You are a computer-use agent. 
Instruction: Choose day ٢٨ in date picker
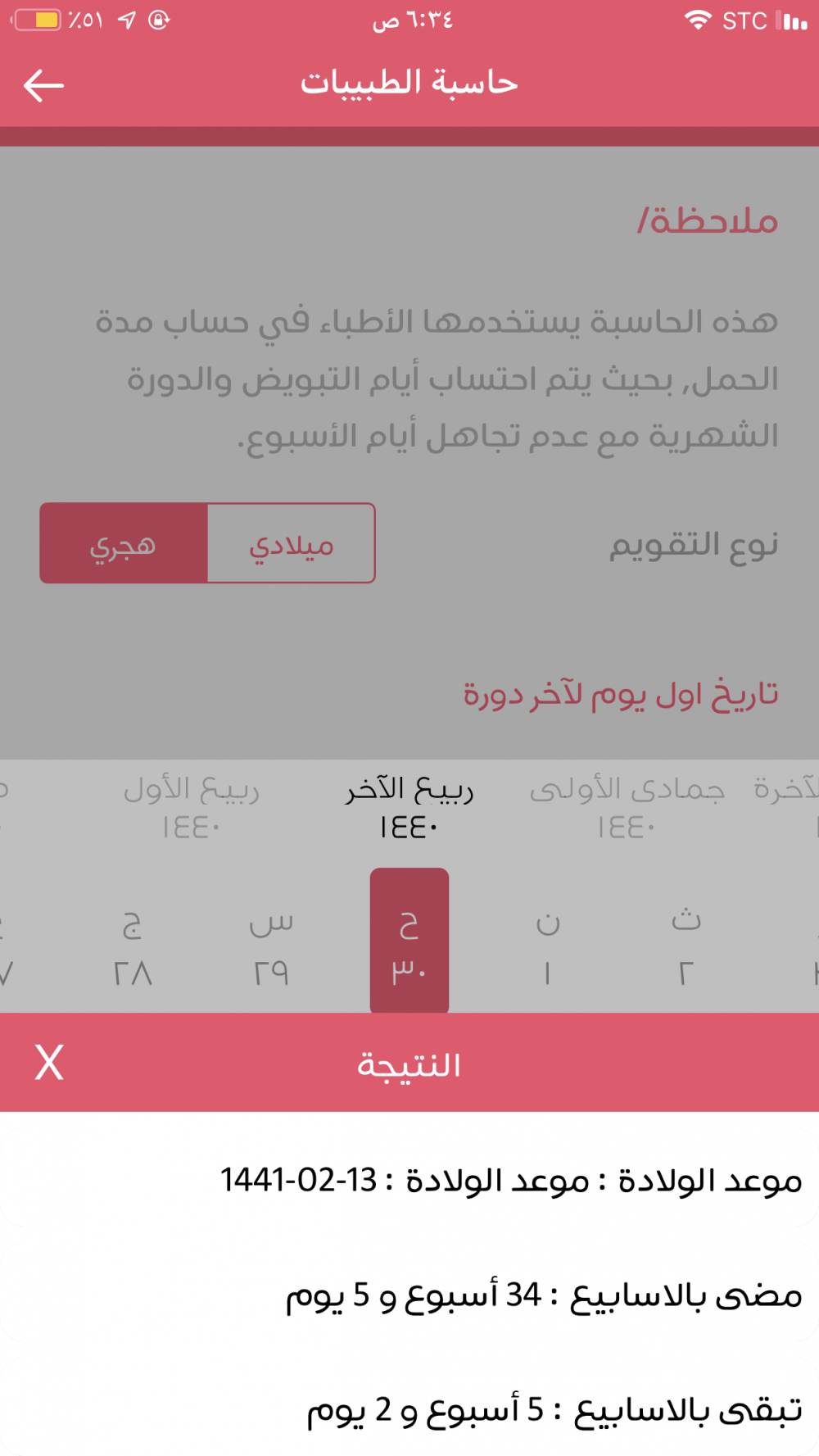point(133,949)
